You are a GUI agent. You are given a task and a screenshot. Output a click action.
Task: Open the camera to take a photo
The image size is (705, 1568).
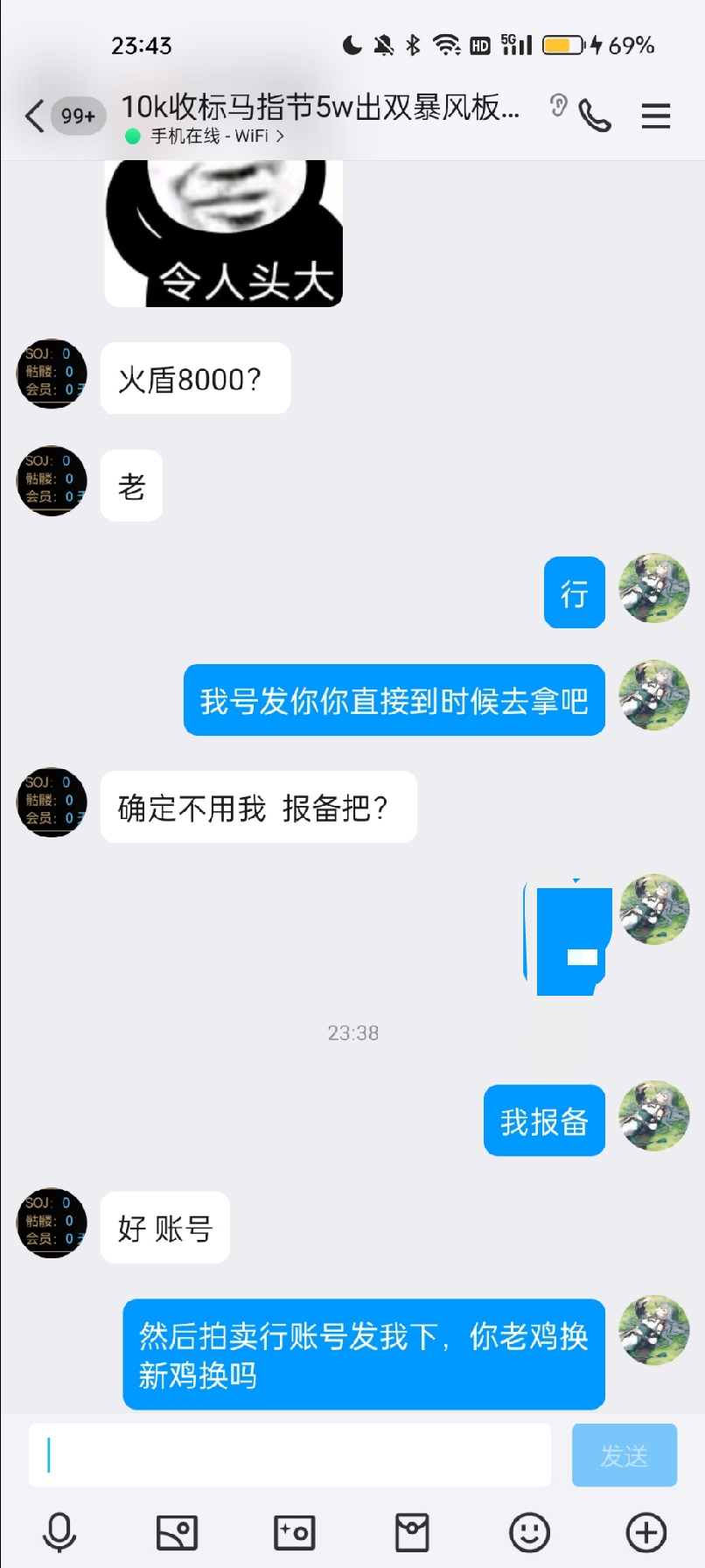pos(294,1532)
